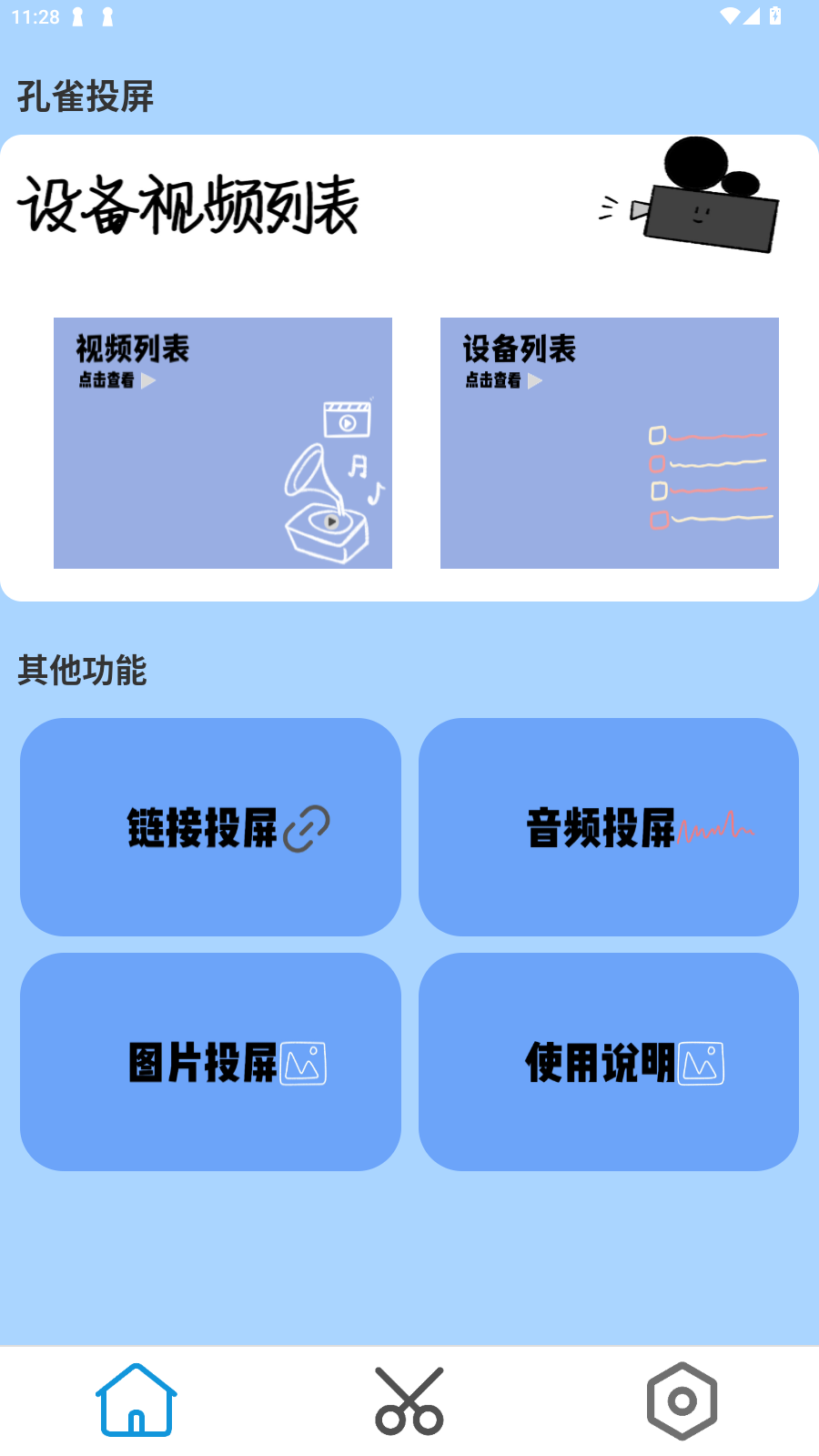Switch to the home tab
This screenshot has width=819, height=1456.
click(x=136, y=1400)
